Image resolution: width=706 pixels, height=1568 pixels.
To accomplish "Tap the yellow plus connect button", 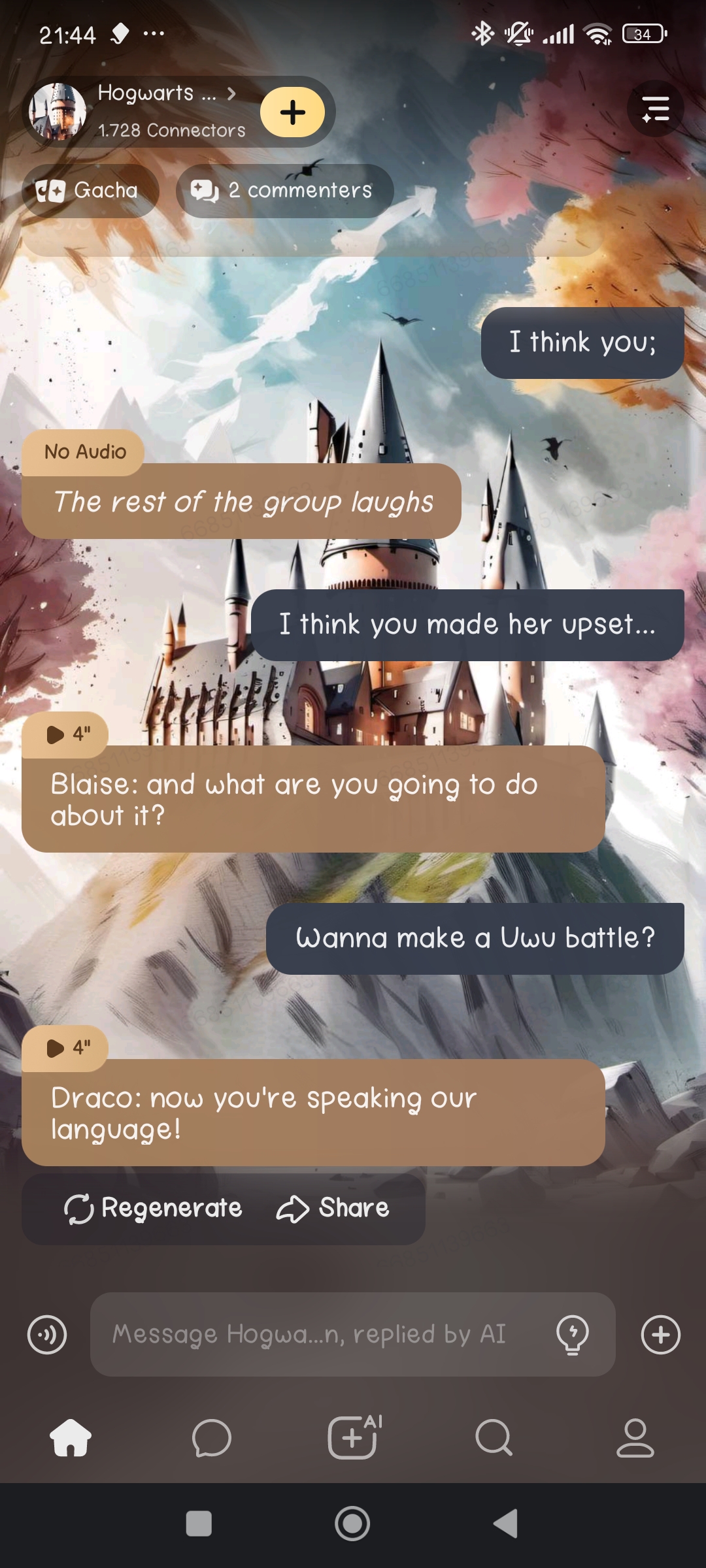I will click(x=292, y=112).
